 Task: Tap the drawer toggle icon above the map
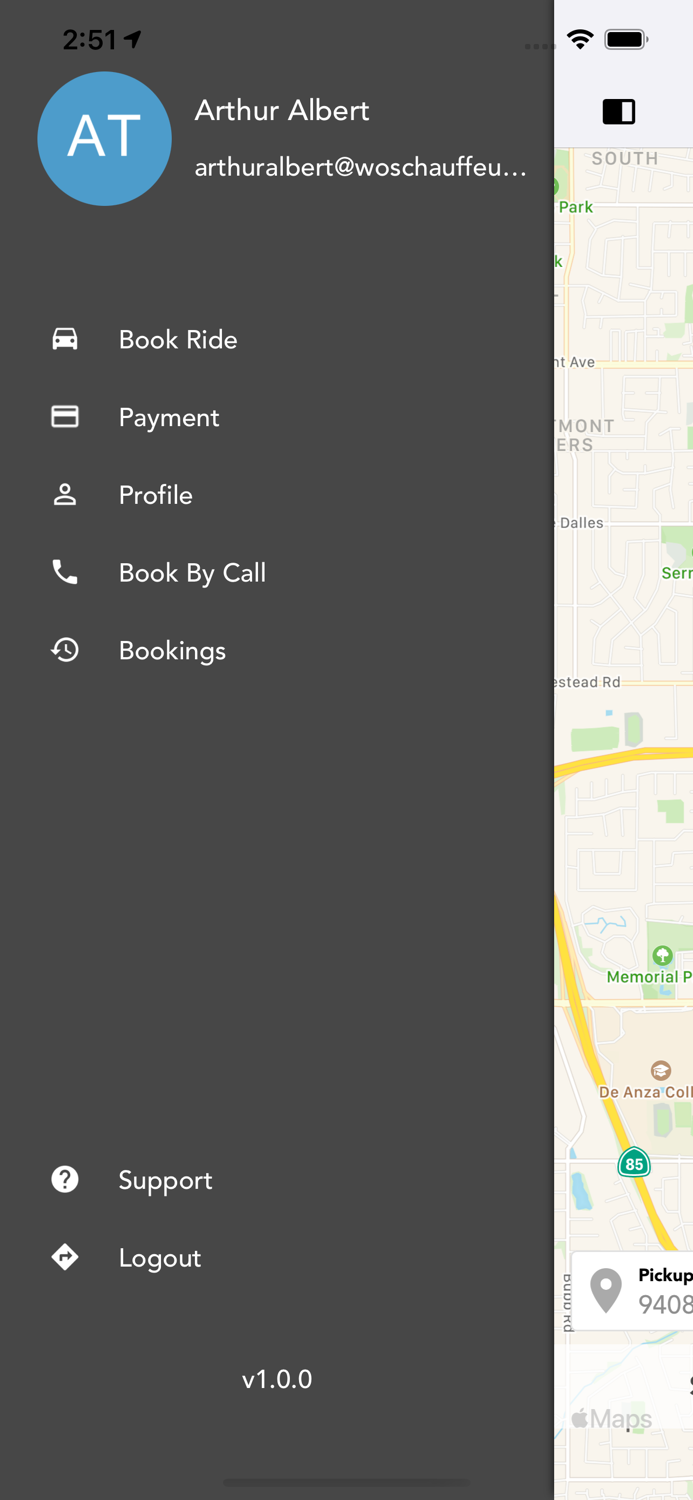pyautogui.click(x=619, y=111)
